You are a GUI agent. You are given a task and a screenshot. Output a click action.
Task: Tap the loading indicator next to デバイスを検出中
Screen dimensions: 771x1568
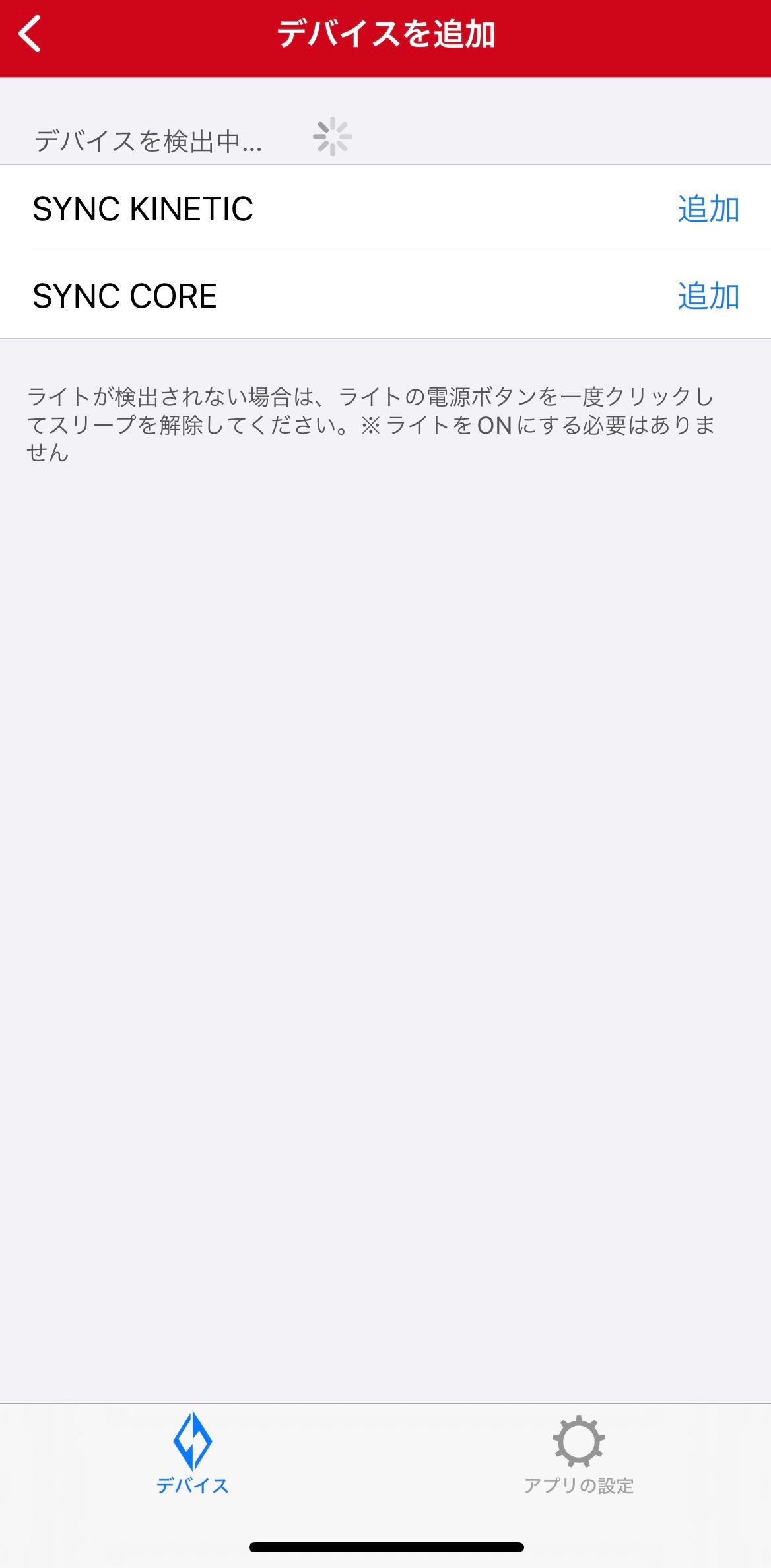(334, 137)
